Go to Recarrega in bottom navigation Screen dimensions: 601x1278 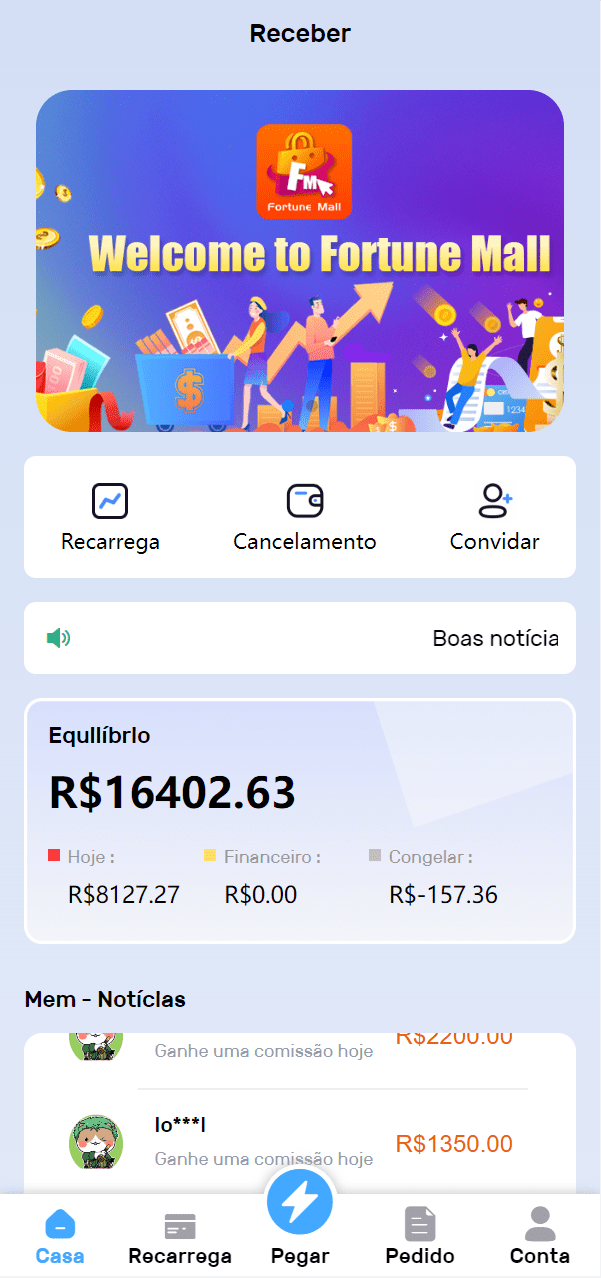tap(180, 1236)
